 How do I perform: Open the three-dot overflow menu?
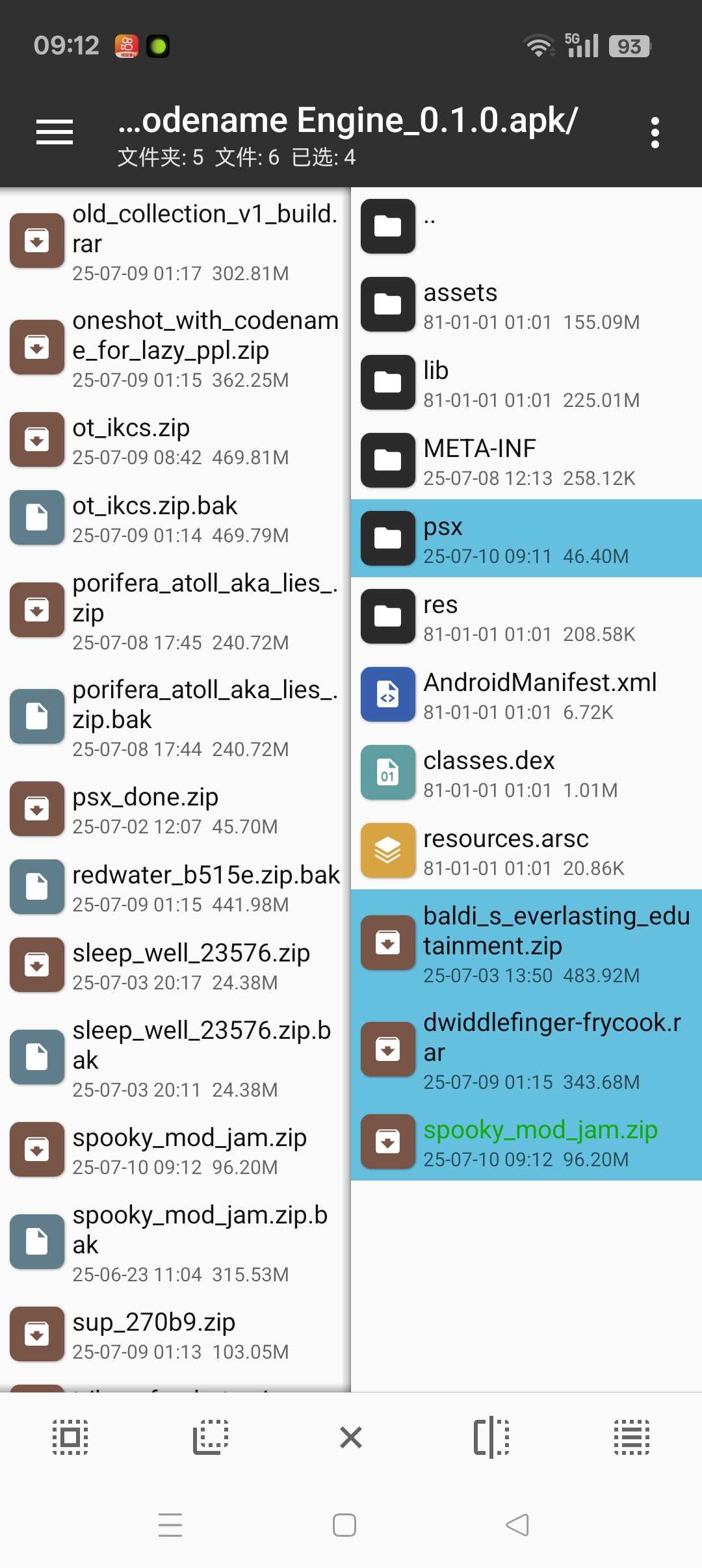pos(655,133)
